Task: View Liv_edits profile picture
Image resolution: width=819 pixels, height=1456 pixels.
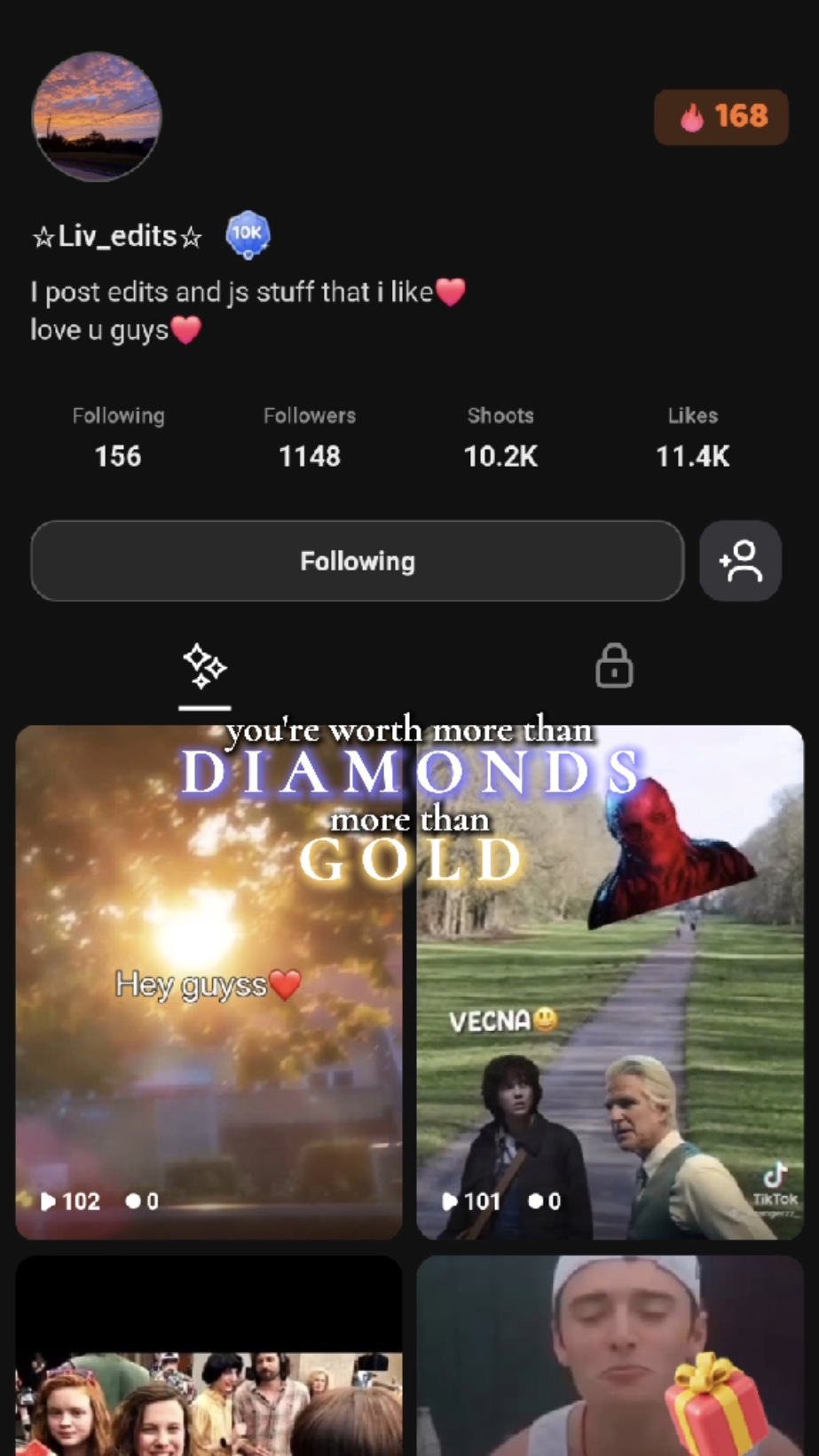Action: [97, 116]
